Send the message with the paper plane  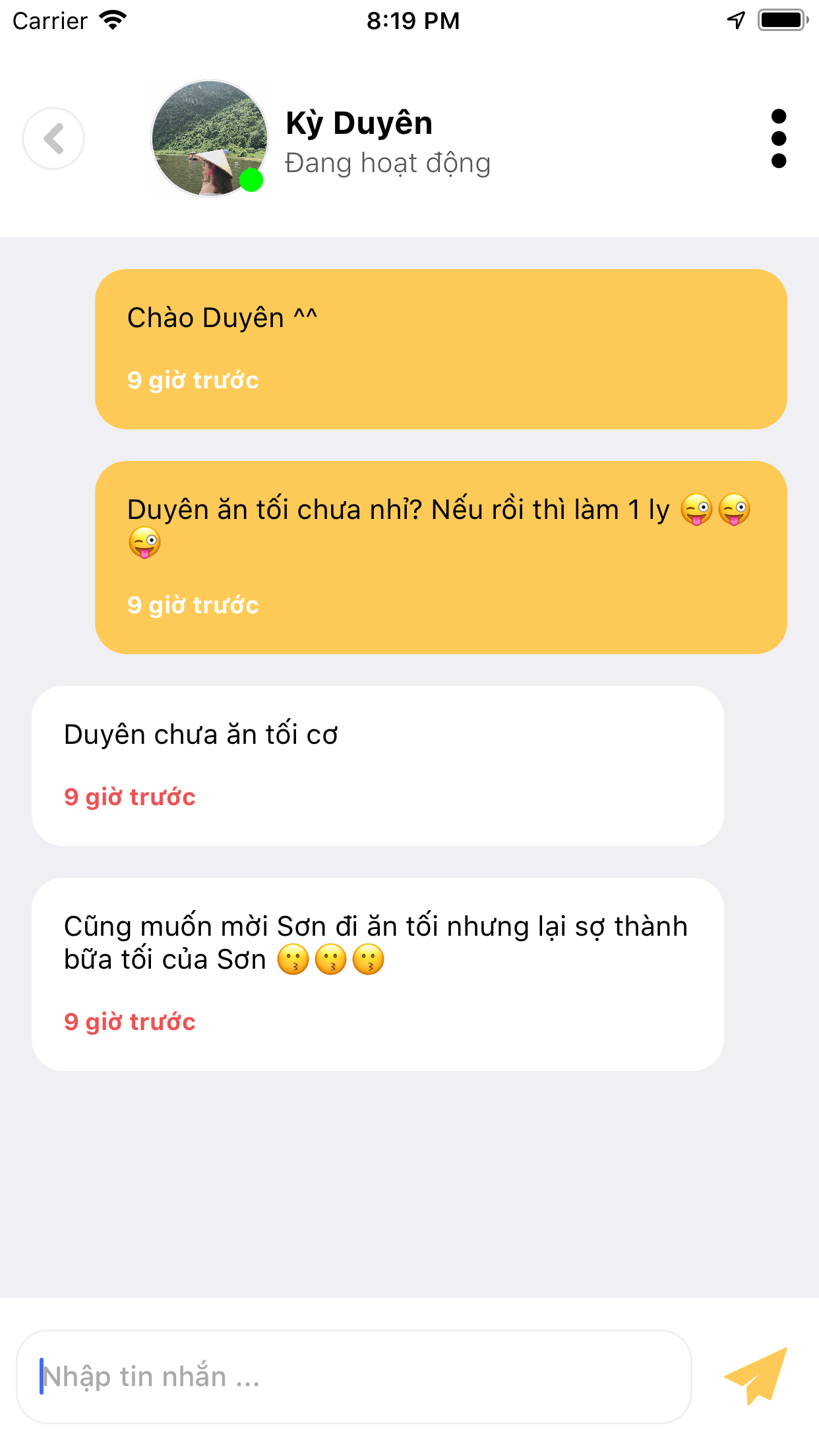[x=757, y=1376]
